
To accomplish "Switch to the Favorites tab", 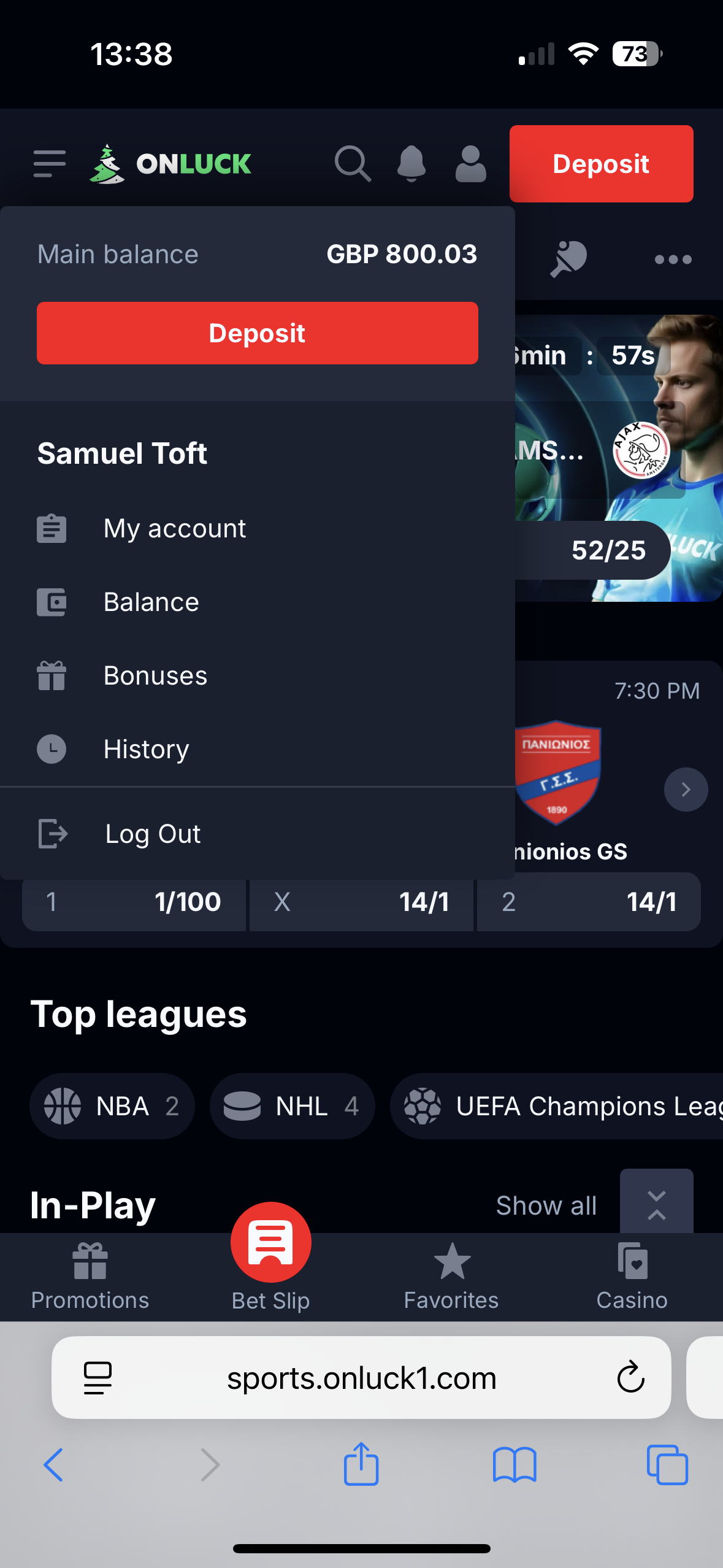I will (x=451, y=1276).
